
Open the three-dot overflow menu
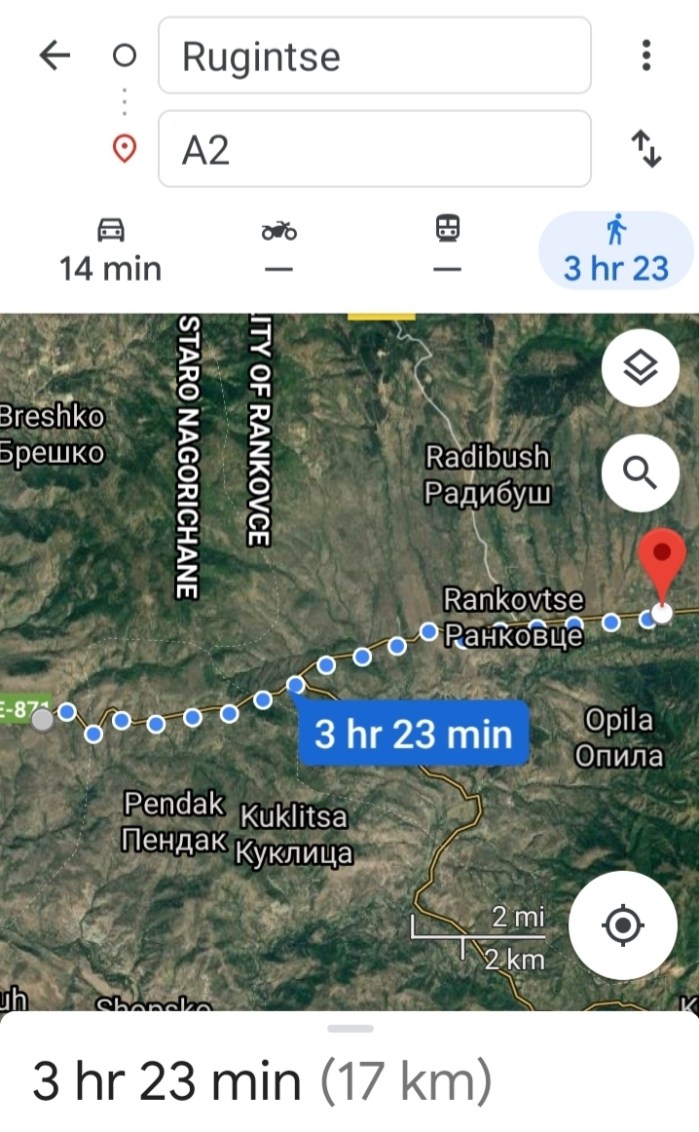click(647, 56)
